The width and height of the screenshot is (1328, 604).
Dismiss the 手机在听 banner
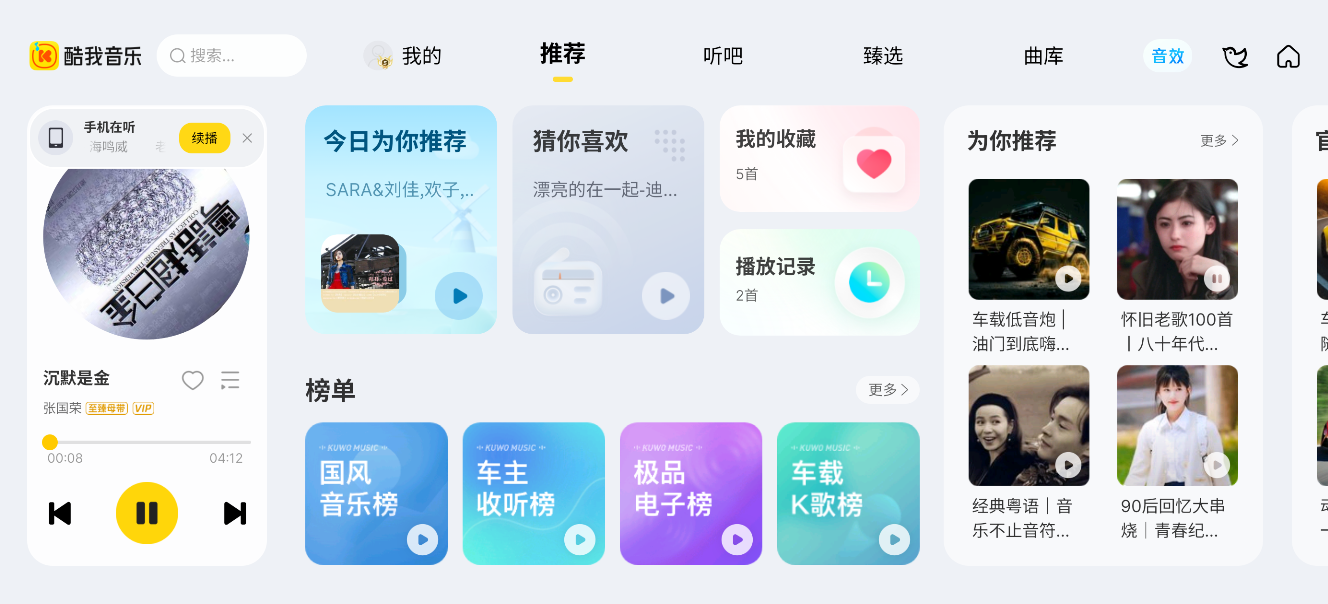[x=248, y=138]
